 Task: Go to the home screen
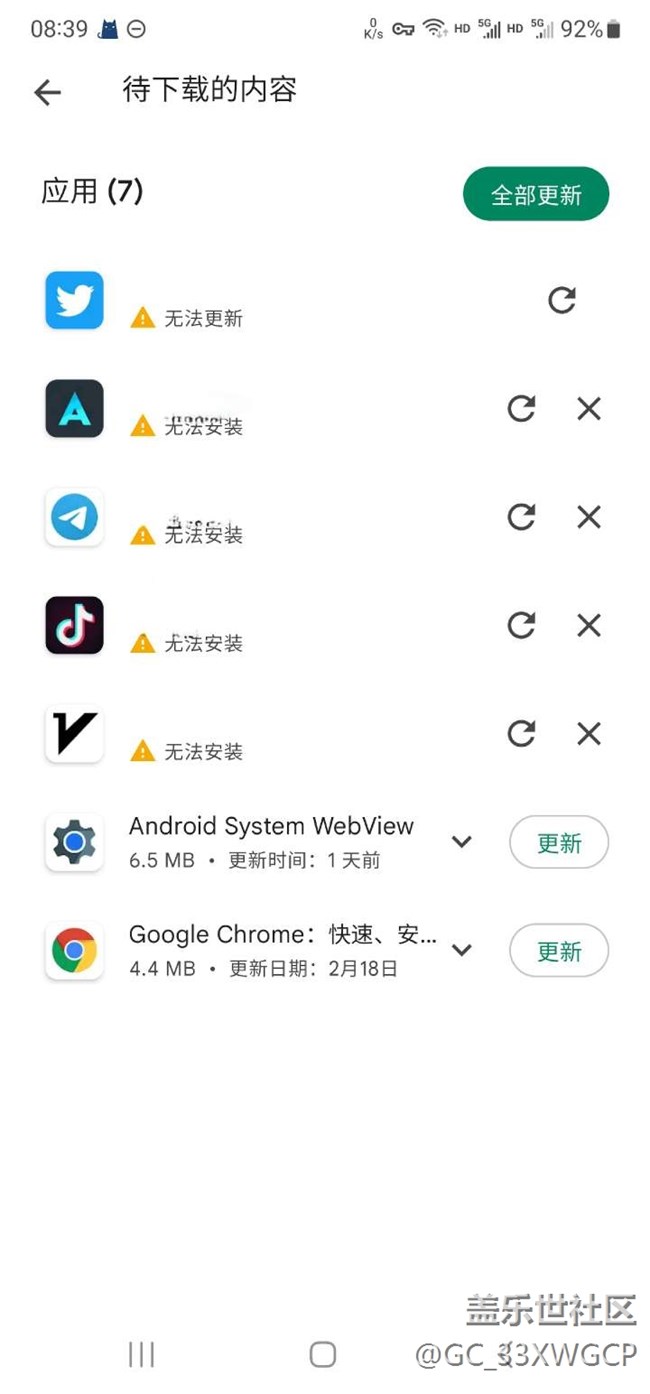tap(322, 1354)
